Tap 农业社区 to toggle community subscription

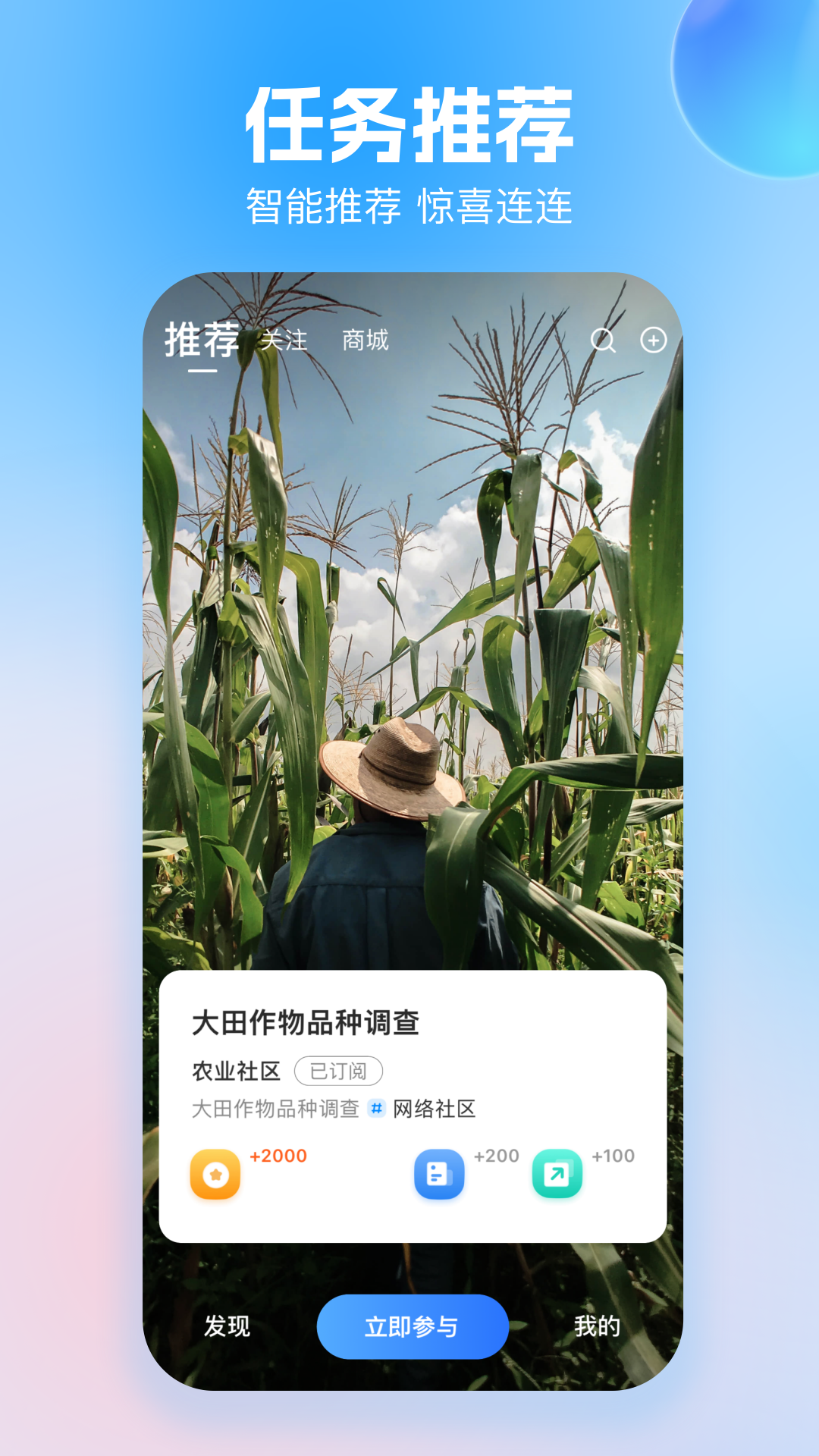(x=234, y=1069)
